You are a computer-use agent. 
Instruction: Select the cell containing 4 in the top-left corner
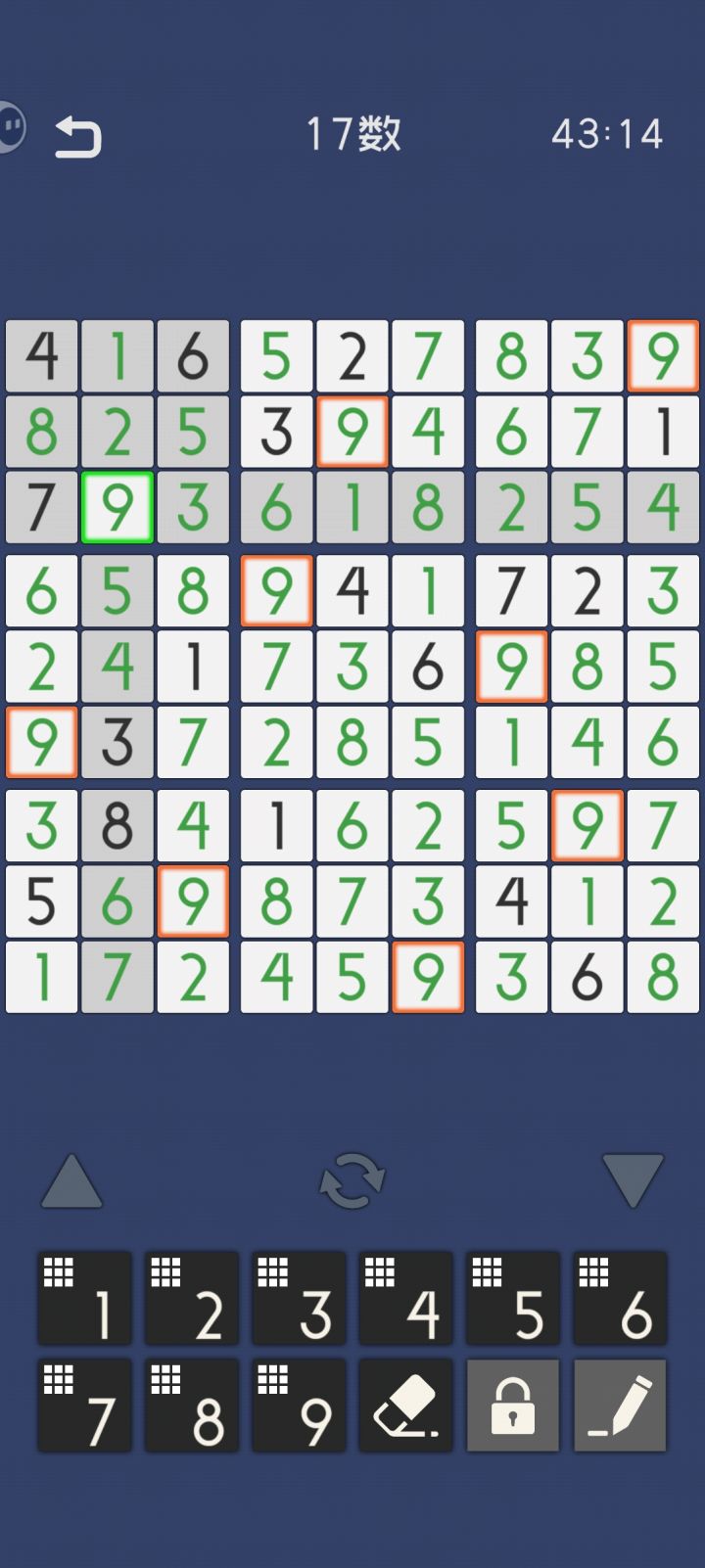tap(41, 356)
